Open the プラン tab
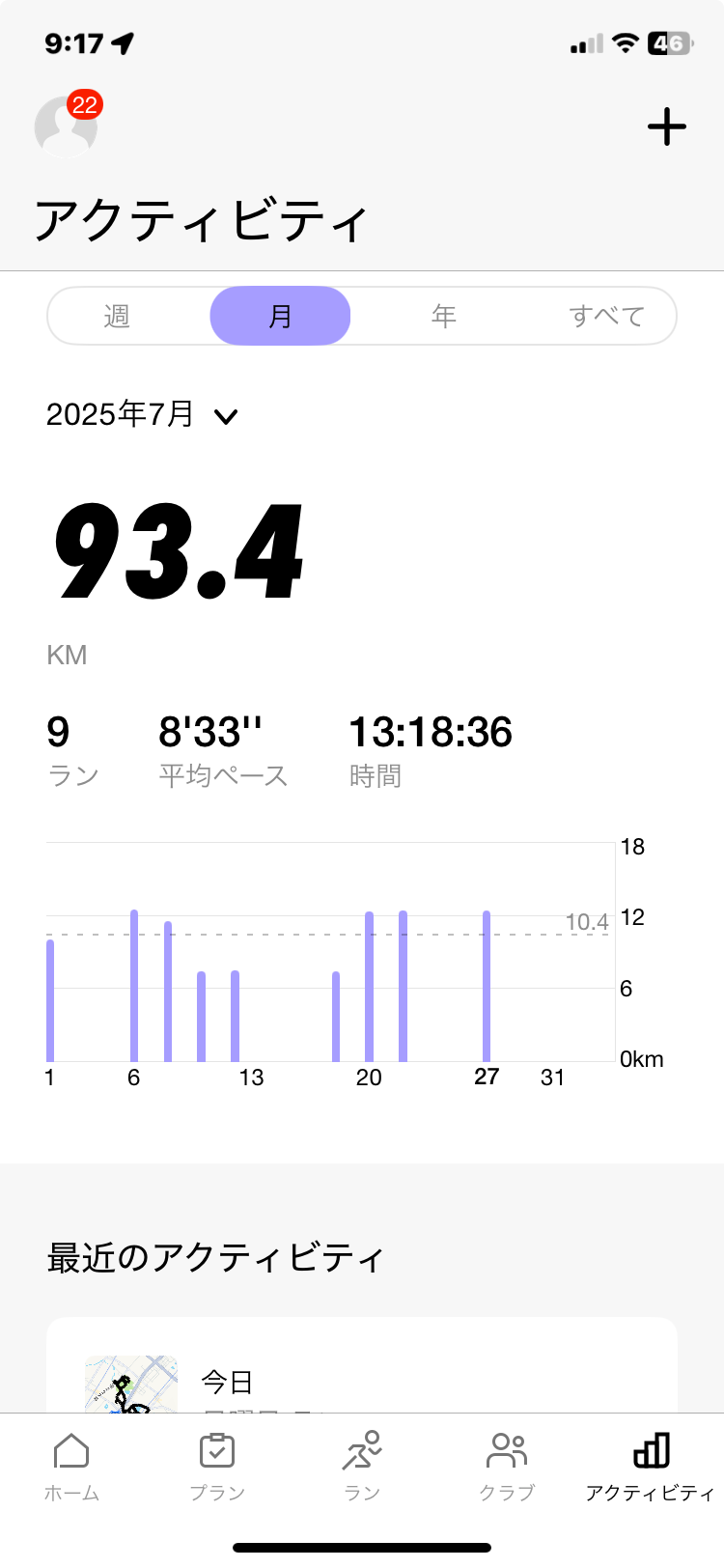724x1568 pixels. point(217,1468)
